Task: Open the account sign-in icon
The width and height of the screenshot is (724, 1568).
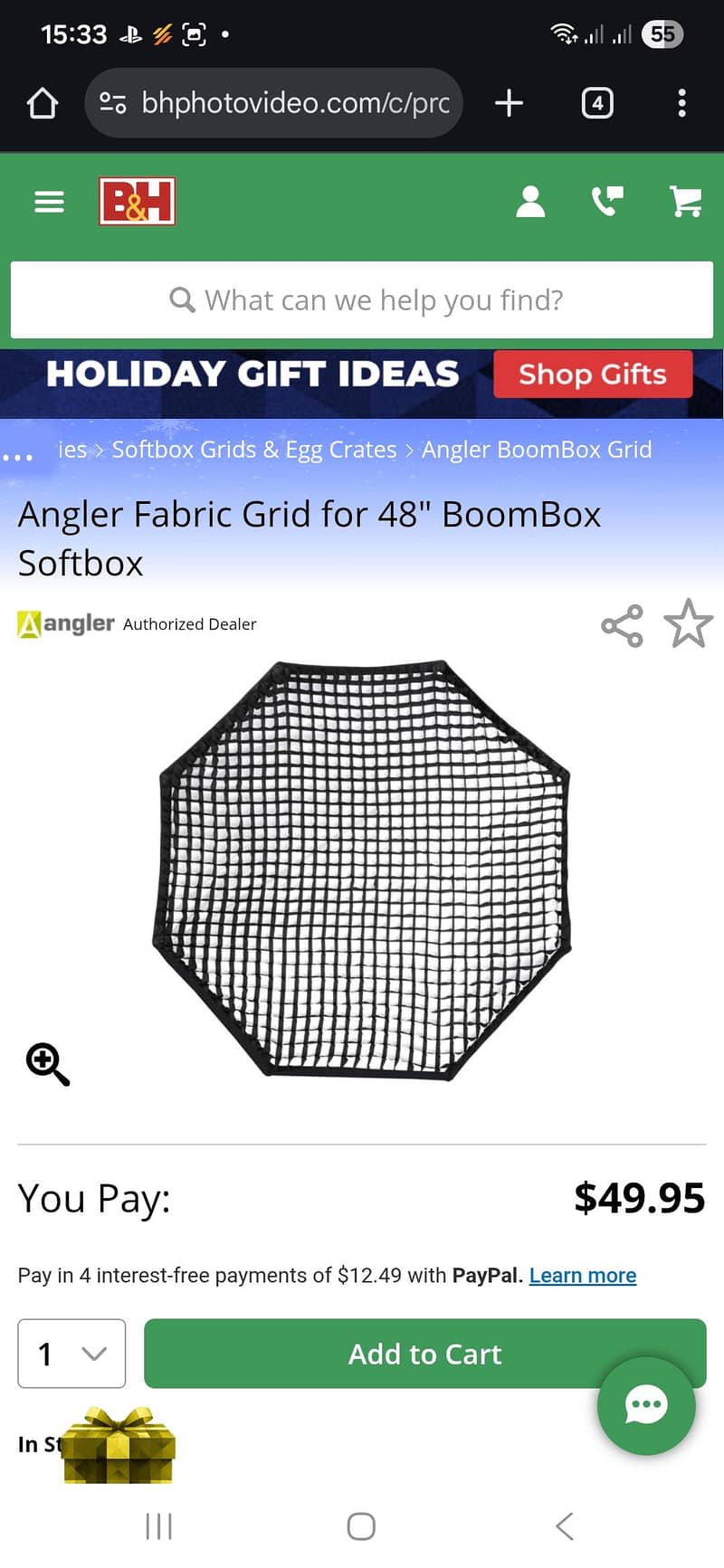Action: click(530, 201)
